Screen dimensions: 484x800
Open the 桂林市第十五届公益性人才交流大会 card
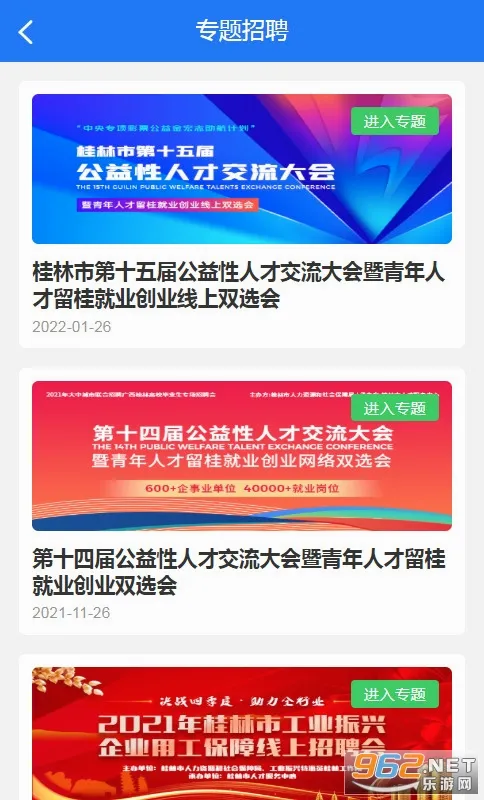coord(242,214)
